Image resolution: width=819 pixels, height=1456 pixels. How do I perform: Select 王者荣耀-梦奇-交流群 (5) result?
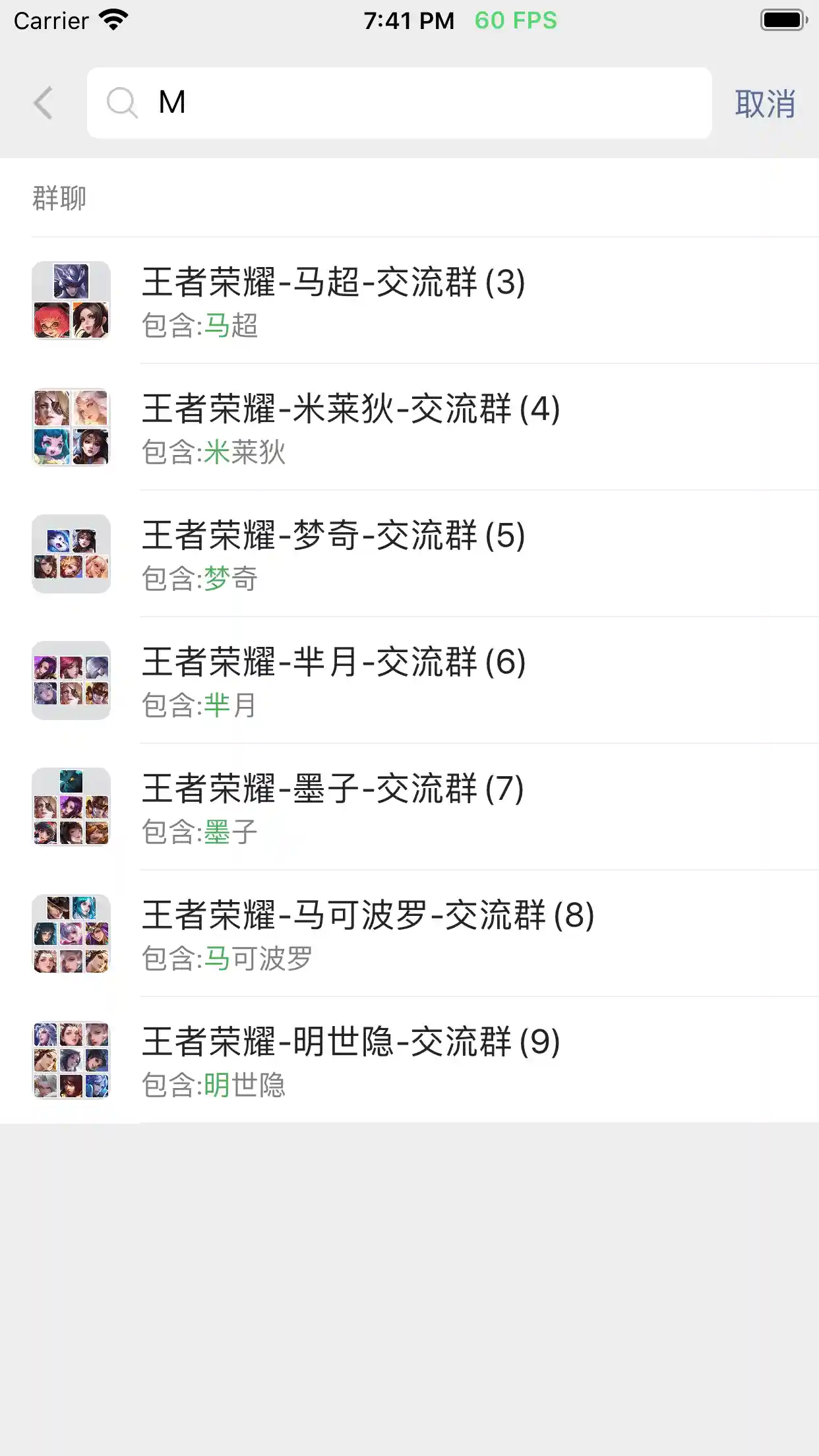(409, 554)
